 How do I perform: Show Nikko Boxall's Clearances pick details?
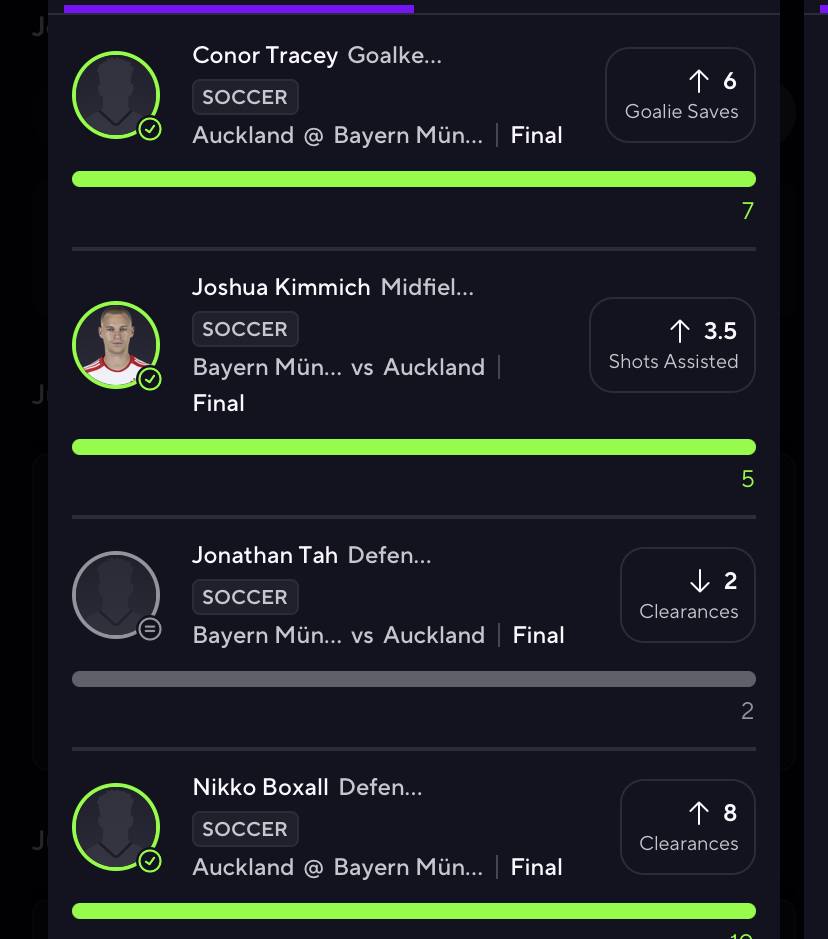[687, 827]
